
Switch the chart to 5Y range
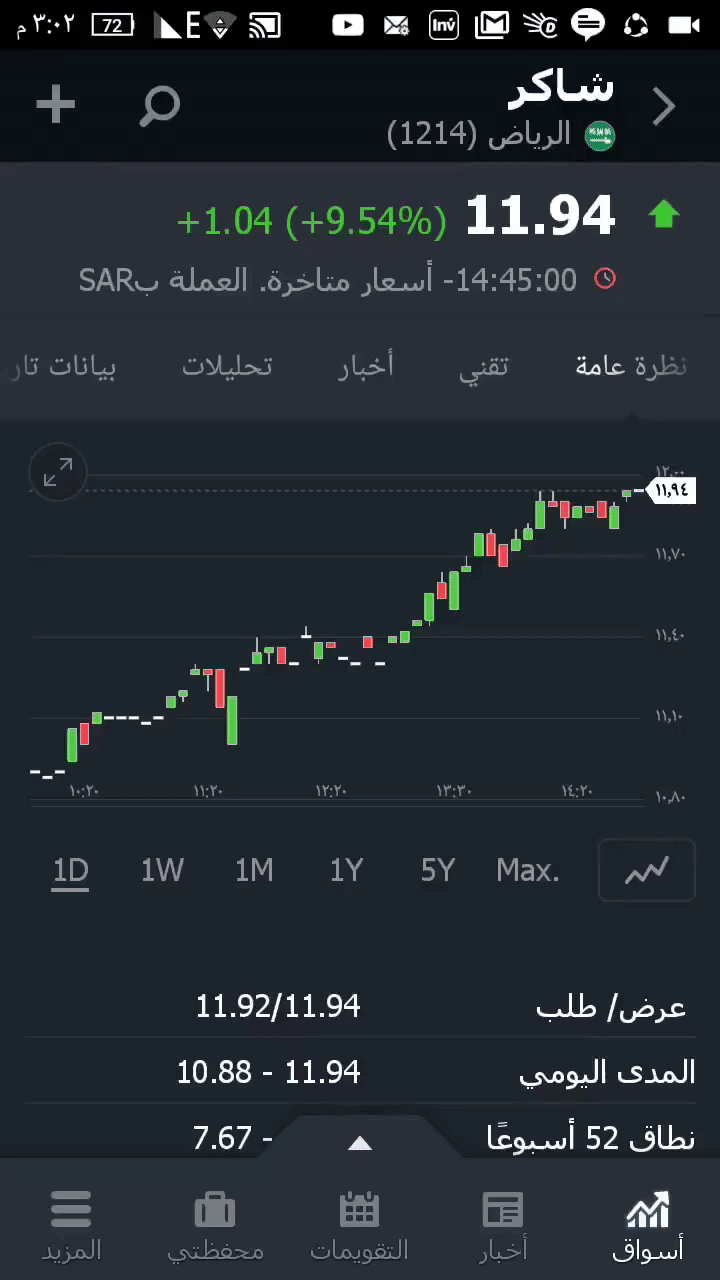[x=437, y=871]
